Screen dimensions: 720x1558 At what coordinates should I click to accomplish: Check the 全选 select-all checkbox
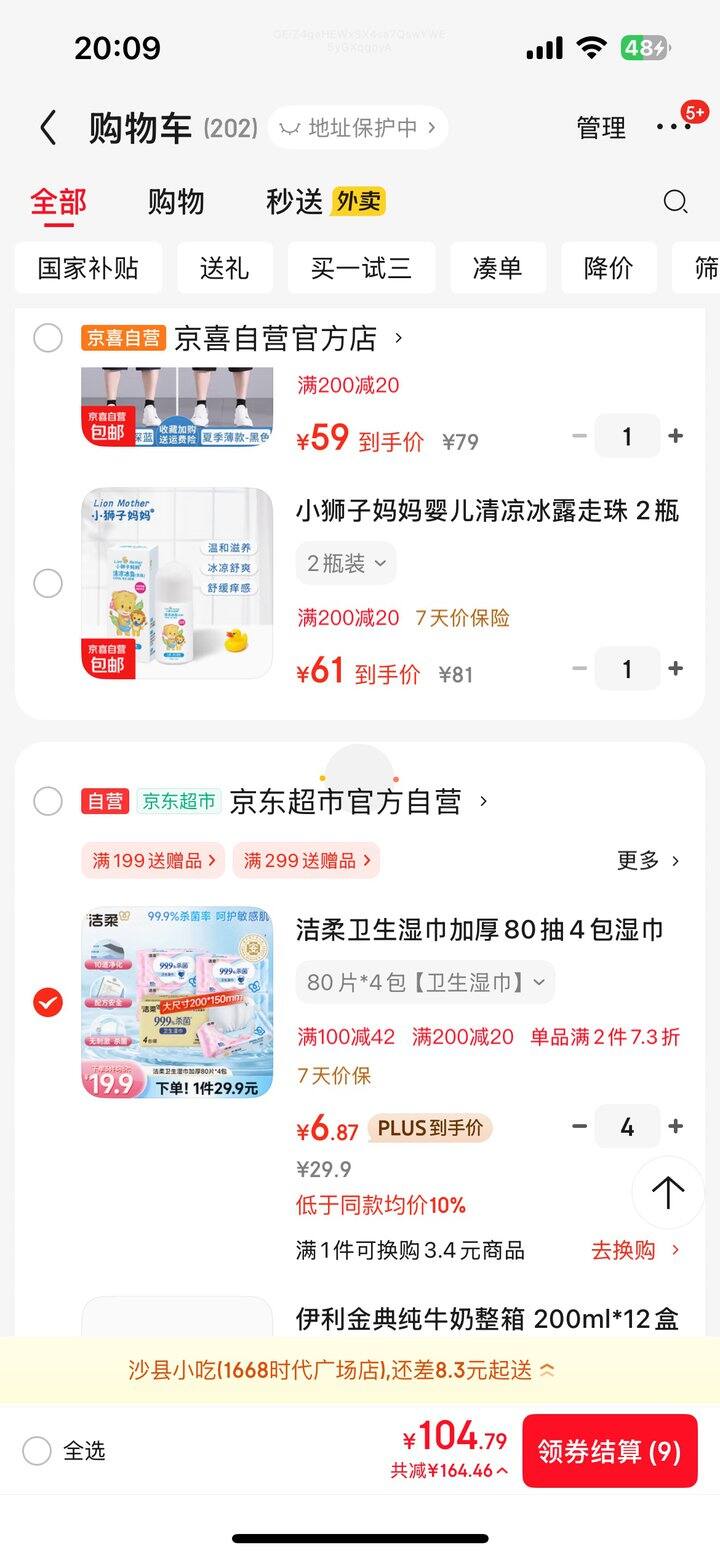(36, 1451)
